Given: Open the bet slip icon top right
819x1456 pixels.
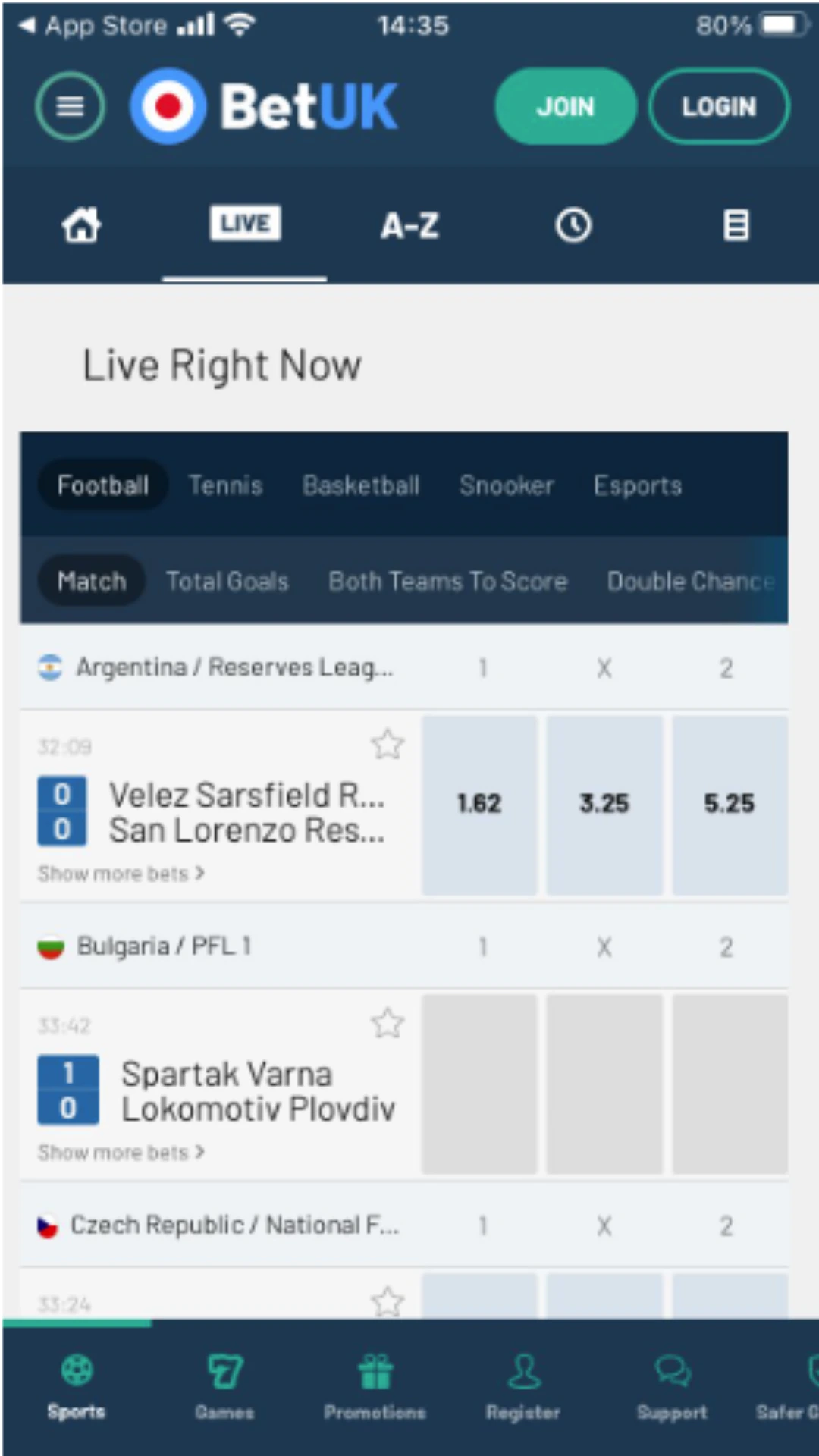Looking at the screenshot, I should (x=736, y=224).
